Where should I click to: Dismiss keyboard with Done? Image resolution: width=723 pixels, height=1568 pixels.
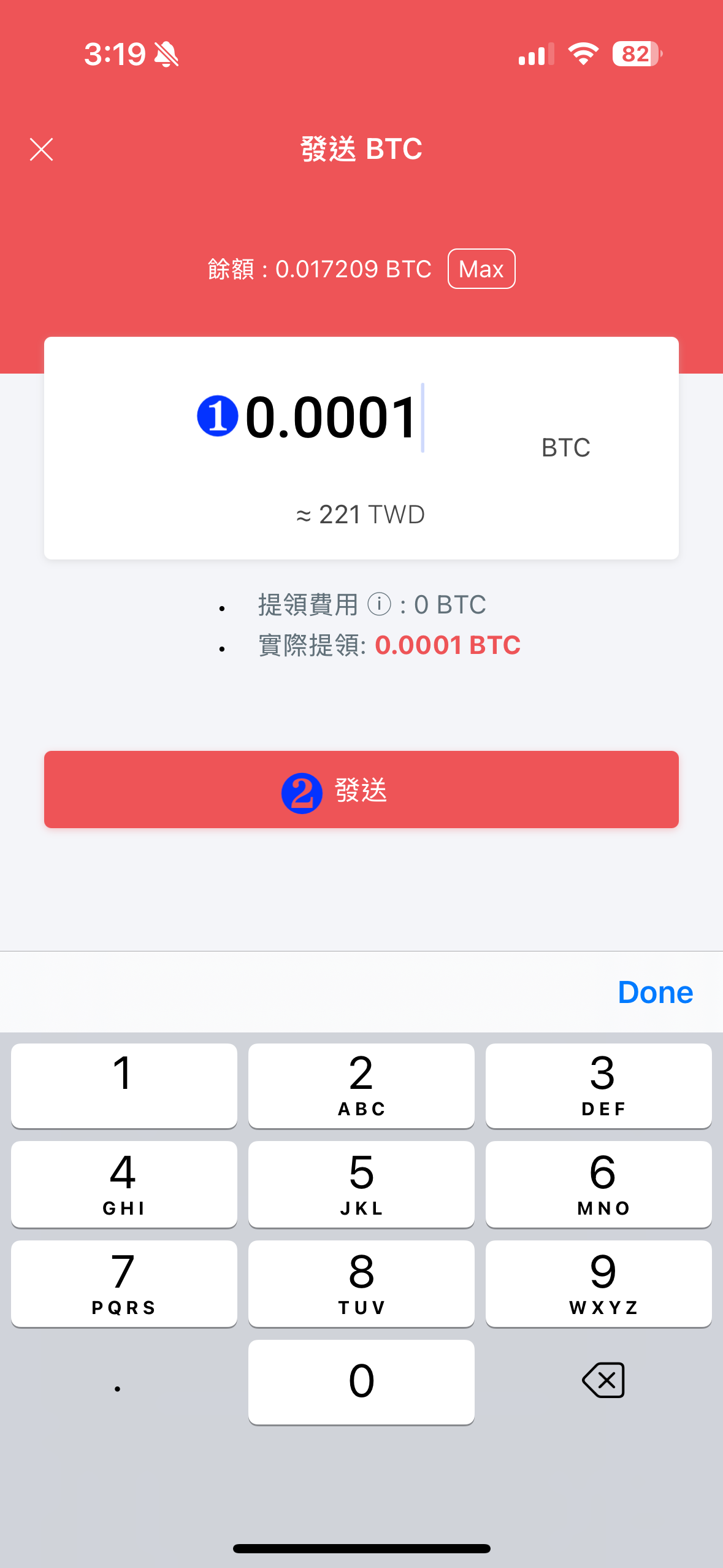pos(655,992)
